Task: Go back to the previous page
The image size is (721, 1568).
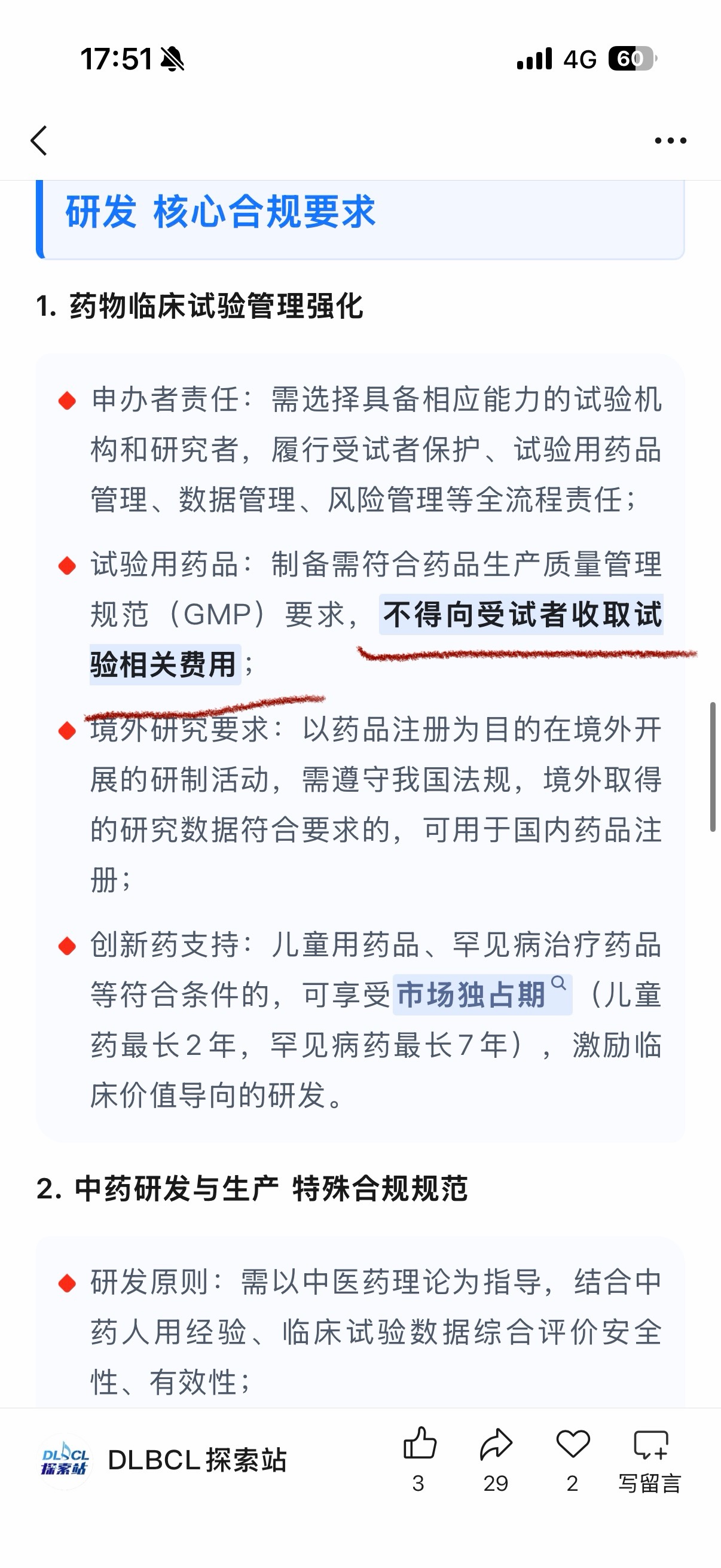Action: (x=39, y=141)
